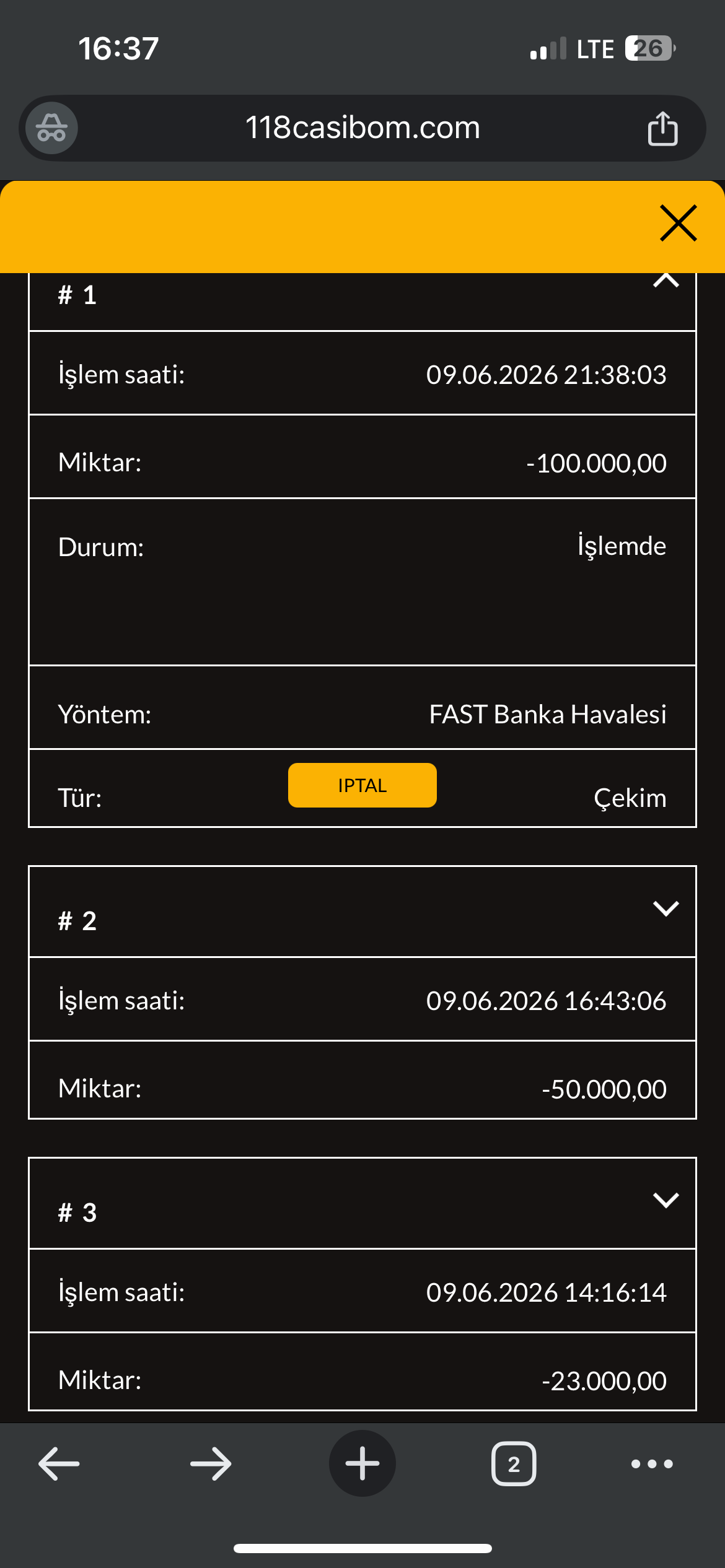Image resolution: width=725 pixels, height=1568 pixels.
Task: Share the page using the share icon
Action: click(662, 129)
